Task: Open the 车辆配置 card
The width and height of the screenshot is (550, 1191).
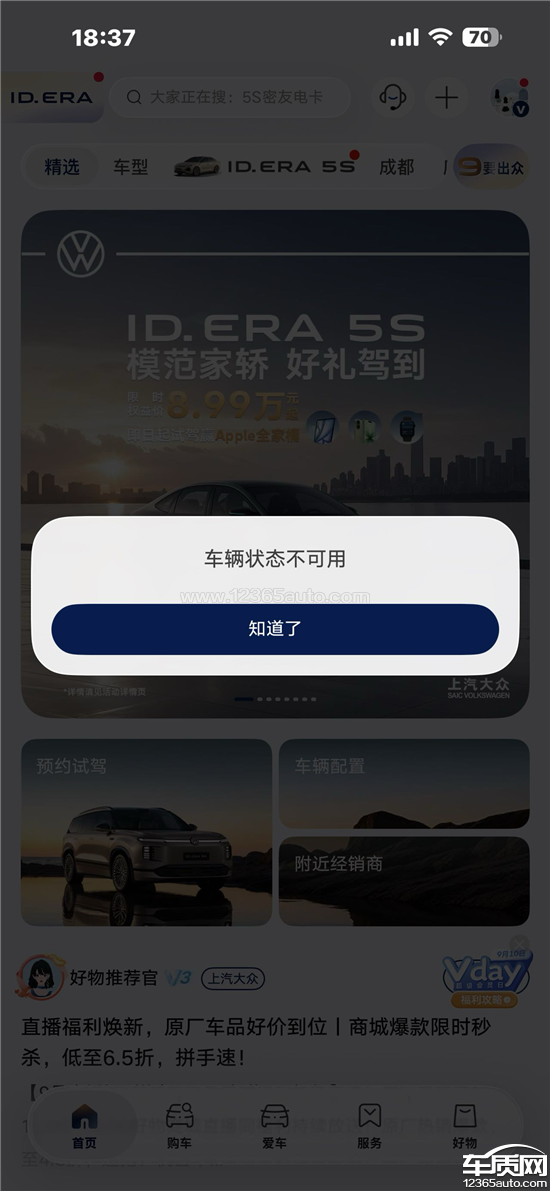Action: (x=404, y=783)
